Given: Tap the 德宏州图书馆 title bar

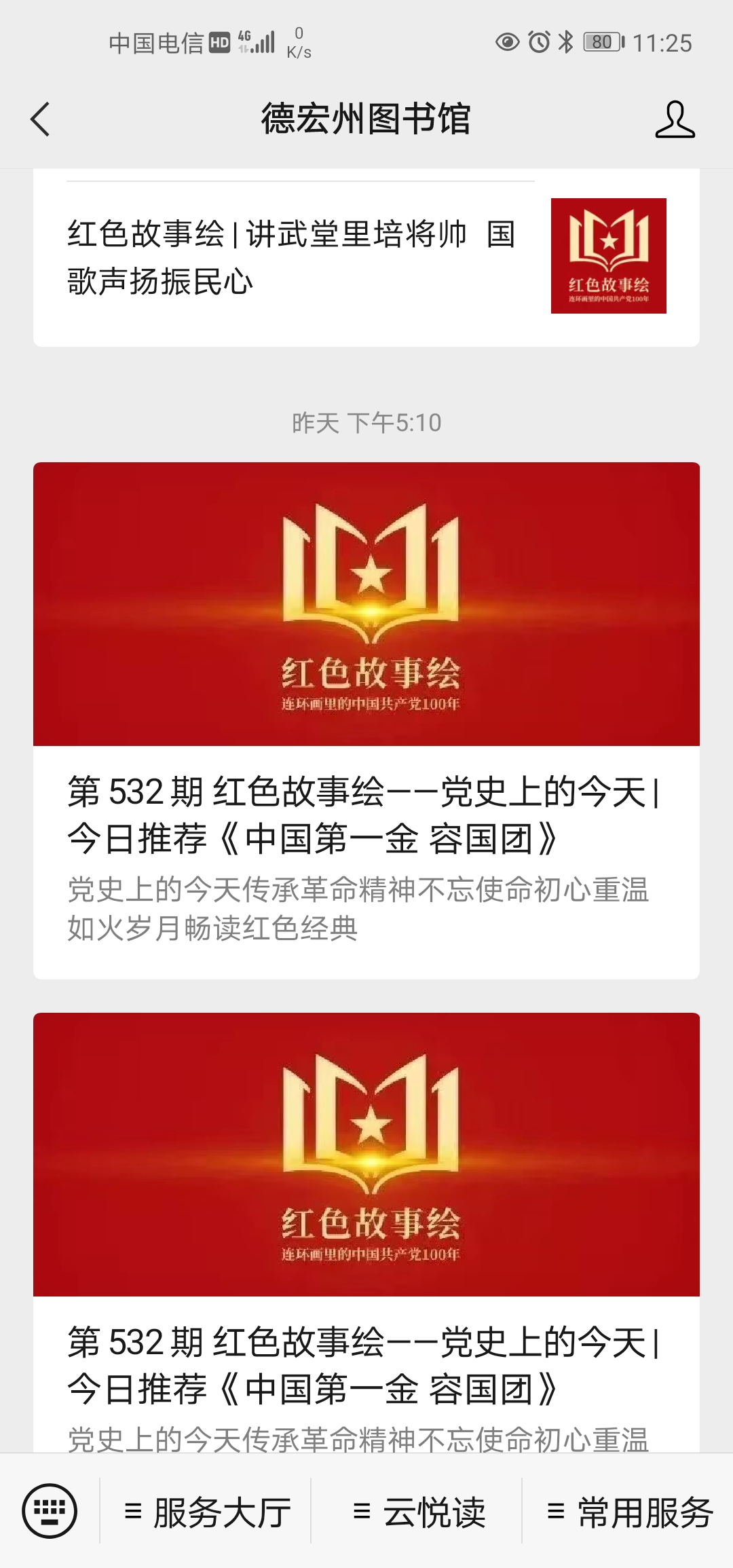Looking at the screenshot, I should coord(366,119).
